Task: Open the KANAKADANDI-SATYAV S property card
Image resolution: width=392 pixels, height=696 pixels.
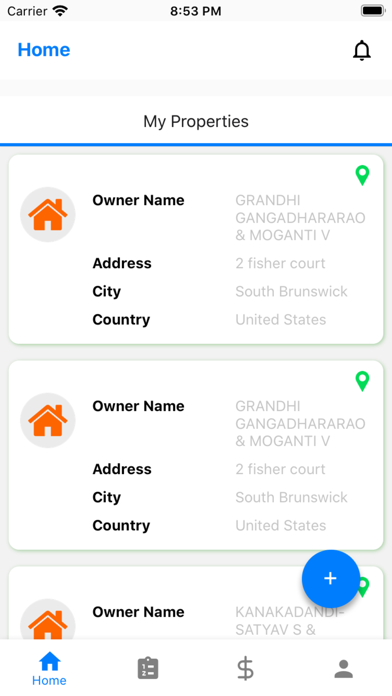Action: 196,603
